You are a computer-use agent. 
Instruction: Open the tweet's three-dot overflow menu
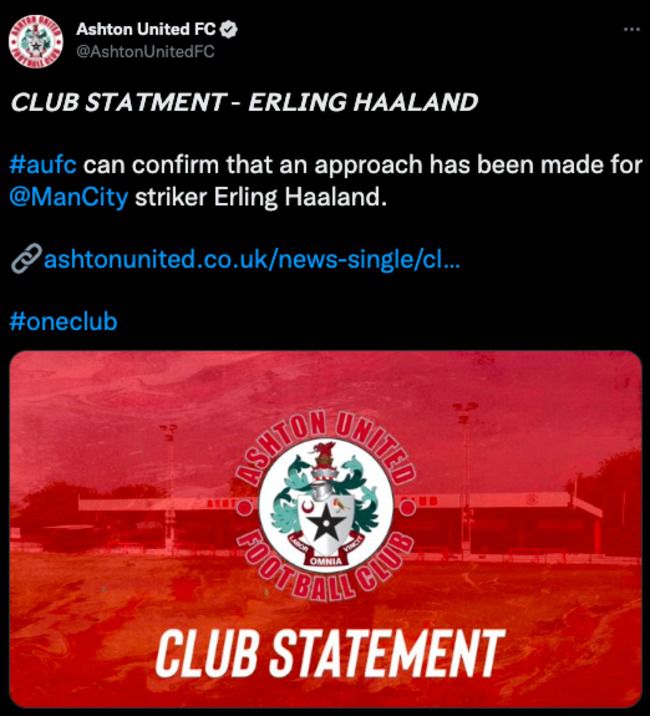(630, 29)
